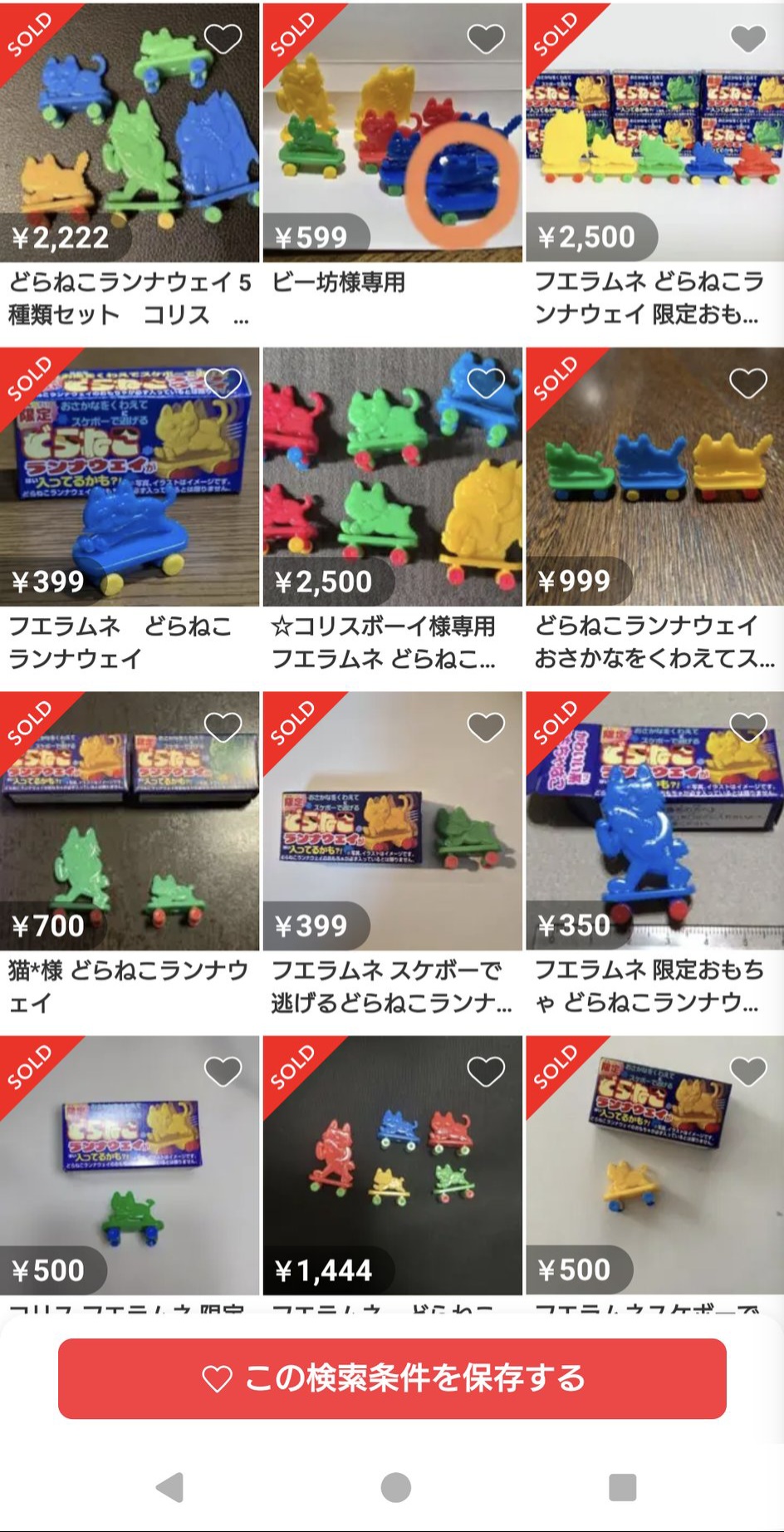Like the ¥999 どらねこランナウェイ item
The width and height of the screenshot is (784, 1532).
[x=747, y=383]
